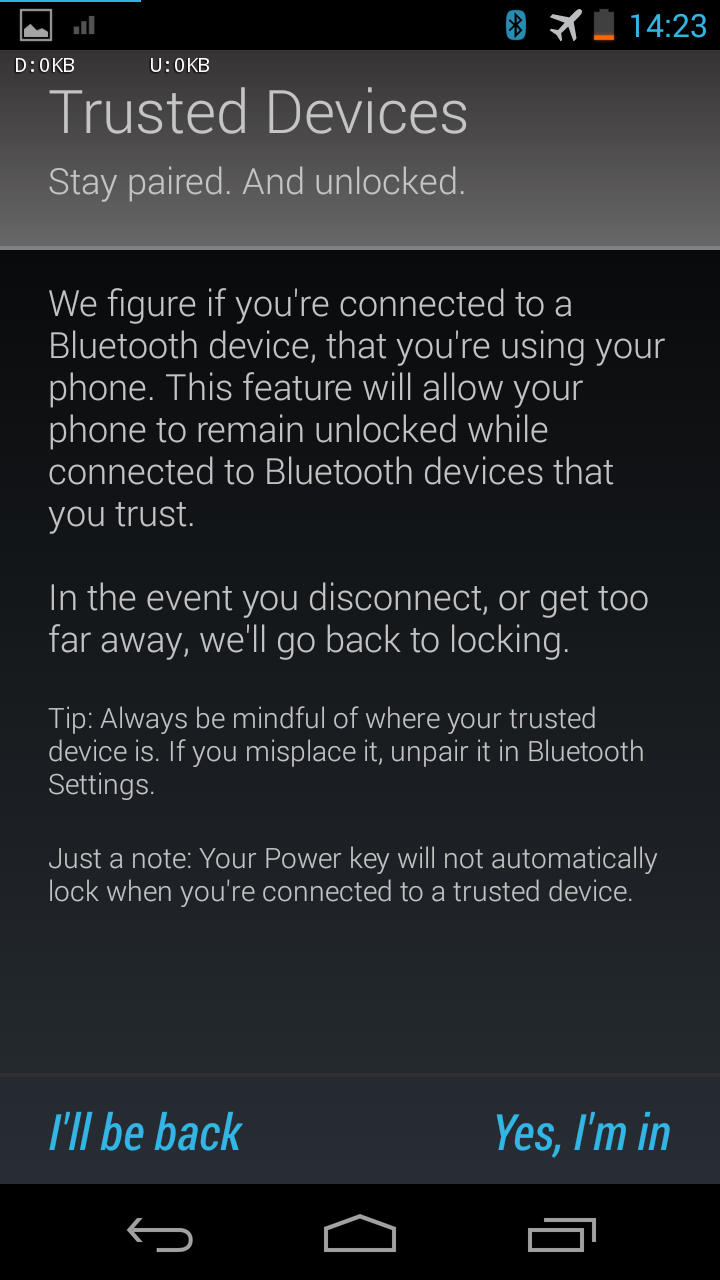This screenshot has width=720, height=1280.
Task: Open the recent apps overview
Action: click(x=561, y=1235)
